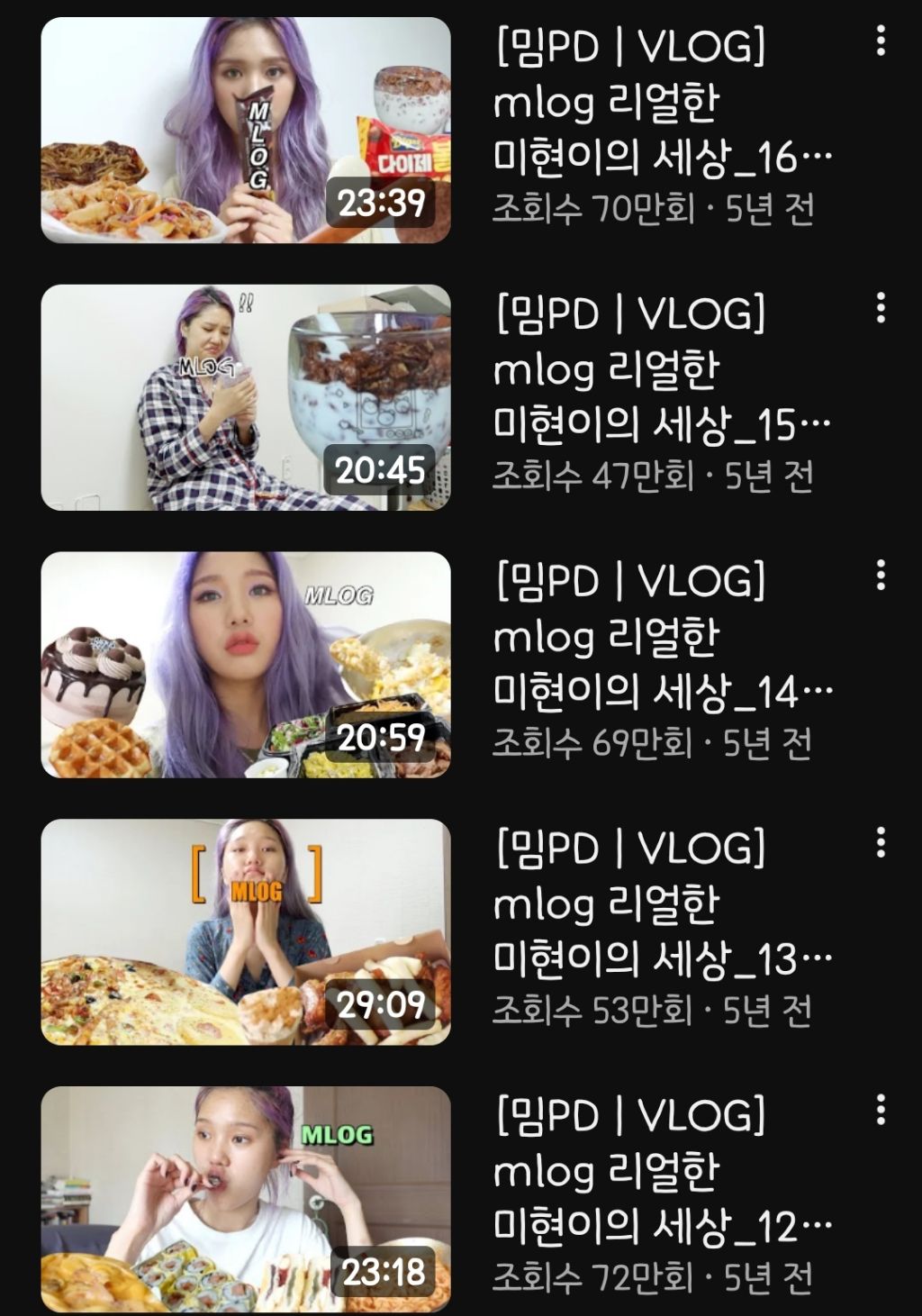Image resolution: width=922 pixels, height=1316 pixels.
Task: Open the overflow menu for the 세상_15 video
Action: point(881,308)
